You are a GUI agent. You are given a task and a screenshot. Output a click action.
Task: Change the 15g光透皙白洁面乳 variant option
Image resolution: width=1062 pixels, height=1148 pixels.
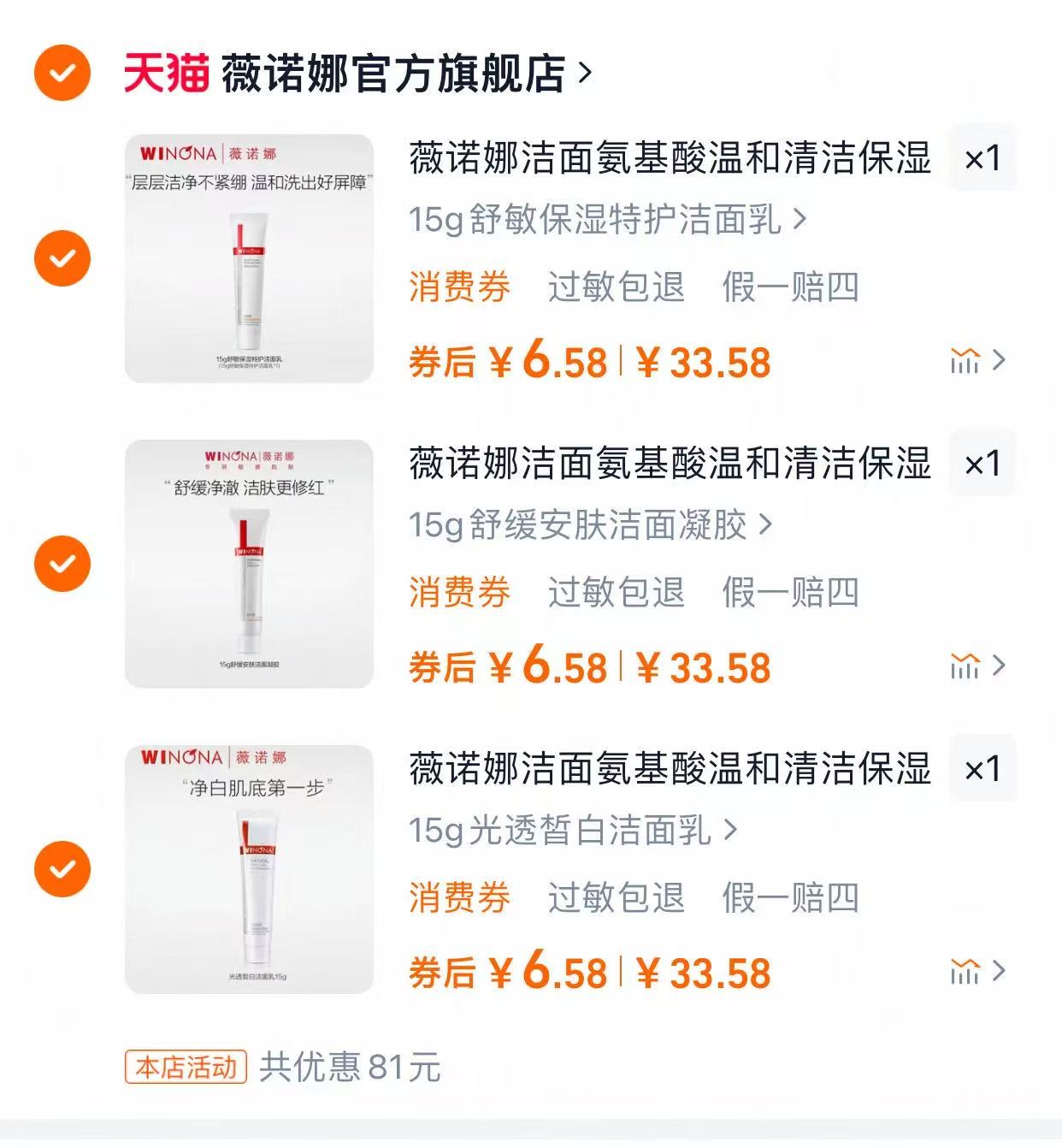[573, 831]
